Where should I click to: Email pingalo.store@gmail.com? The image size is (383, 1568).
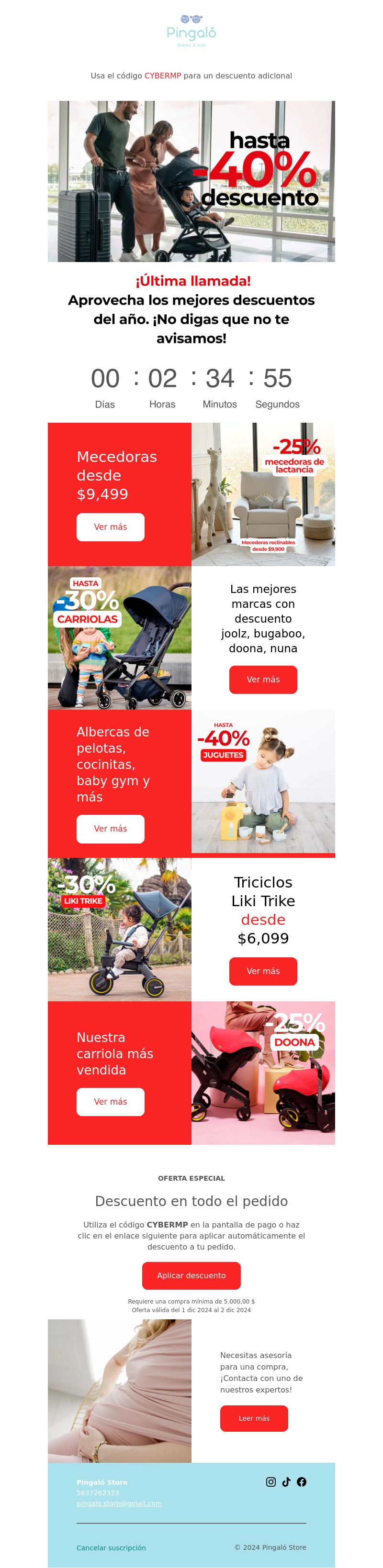point(119,1503)
